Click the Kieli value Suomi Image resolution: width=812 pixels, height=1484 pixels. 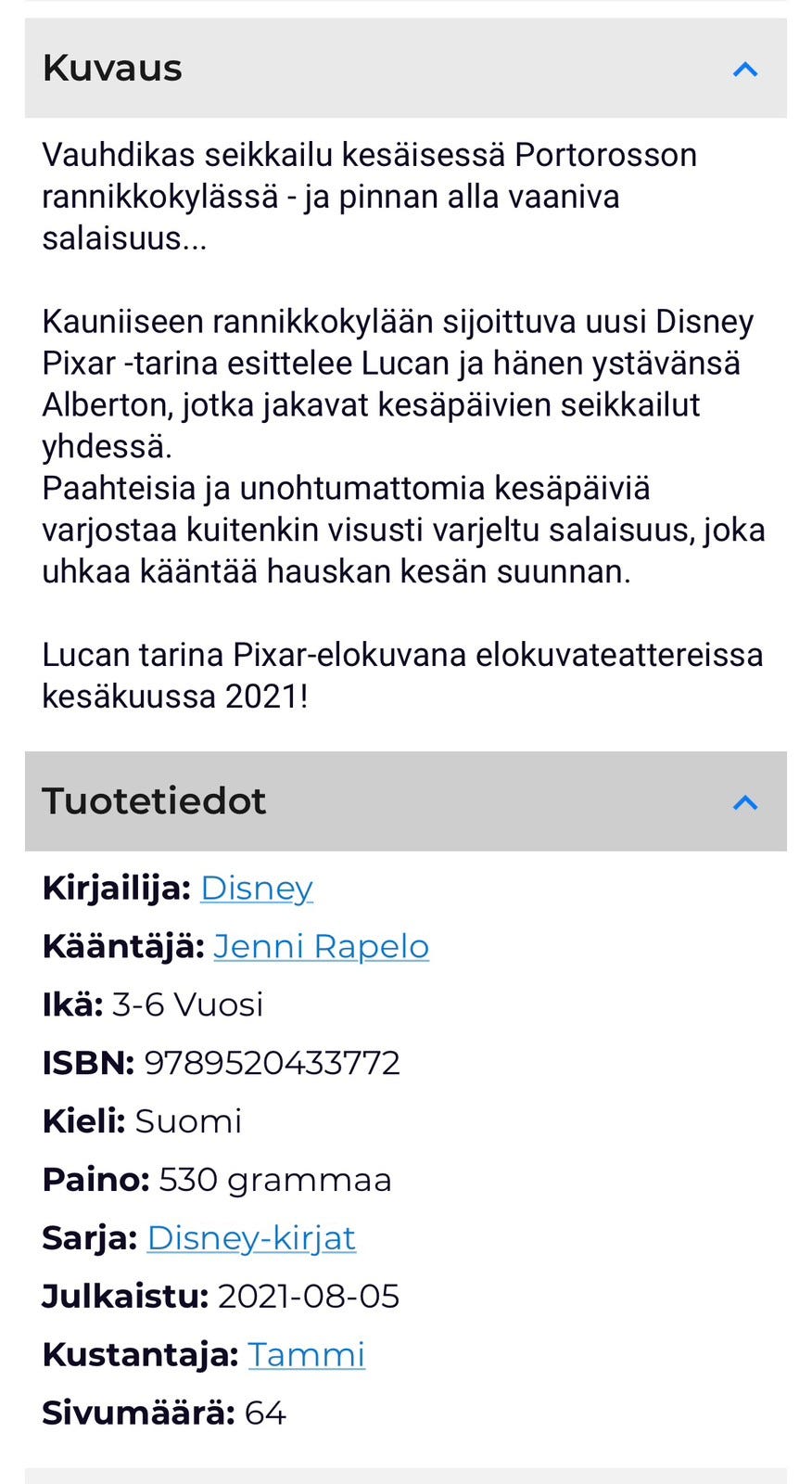tap(187, 1121)
